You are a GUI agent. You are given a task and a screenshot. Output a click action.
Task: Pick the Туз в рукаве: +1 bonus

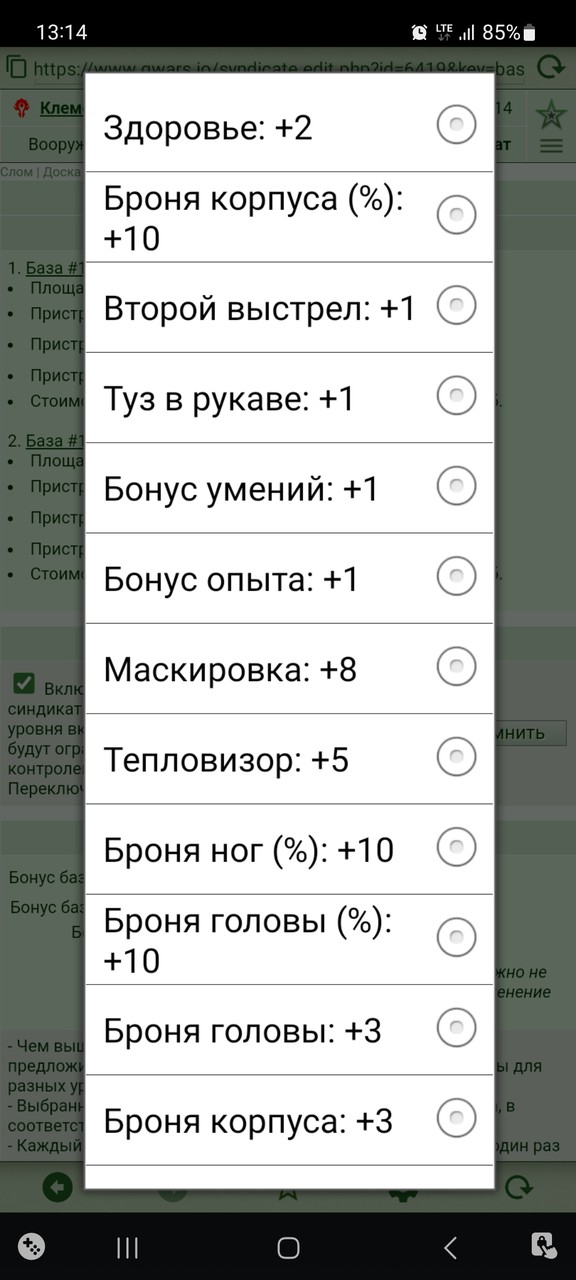289,398
